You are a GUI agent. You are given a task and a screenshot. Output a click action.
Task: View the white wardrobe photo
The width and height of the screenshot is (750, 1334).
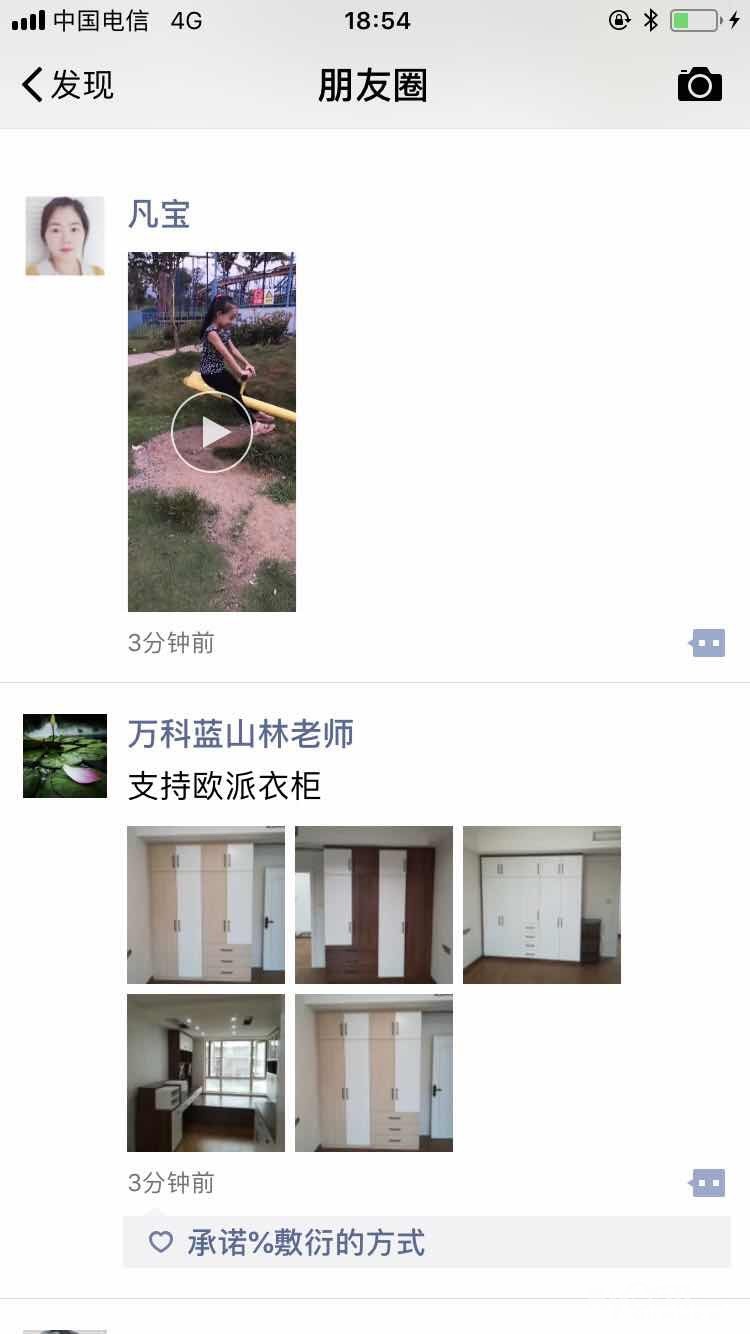[x=542, y=905]
